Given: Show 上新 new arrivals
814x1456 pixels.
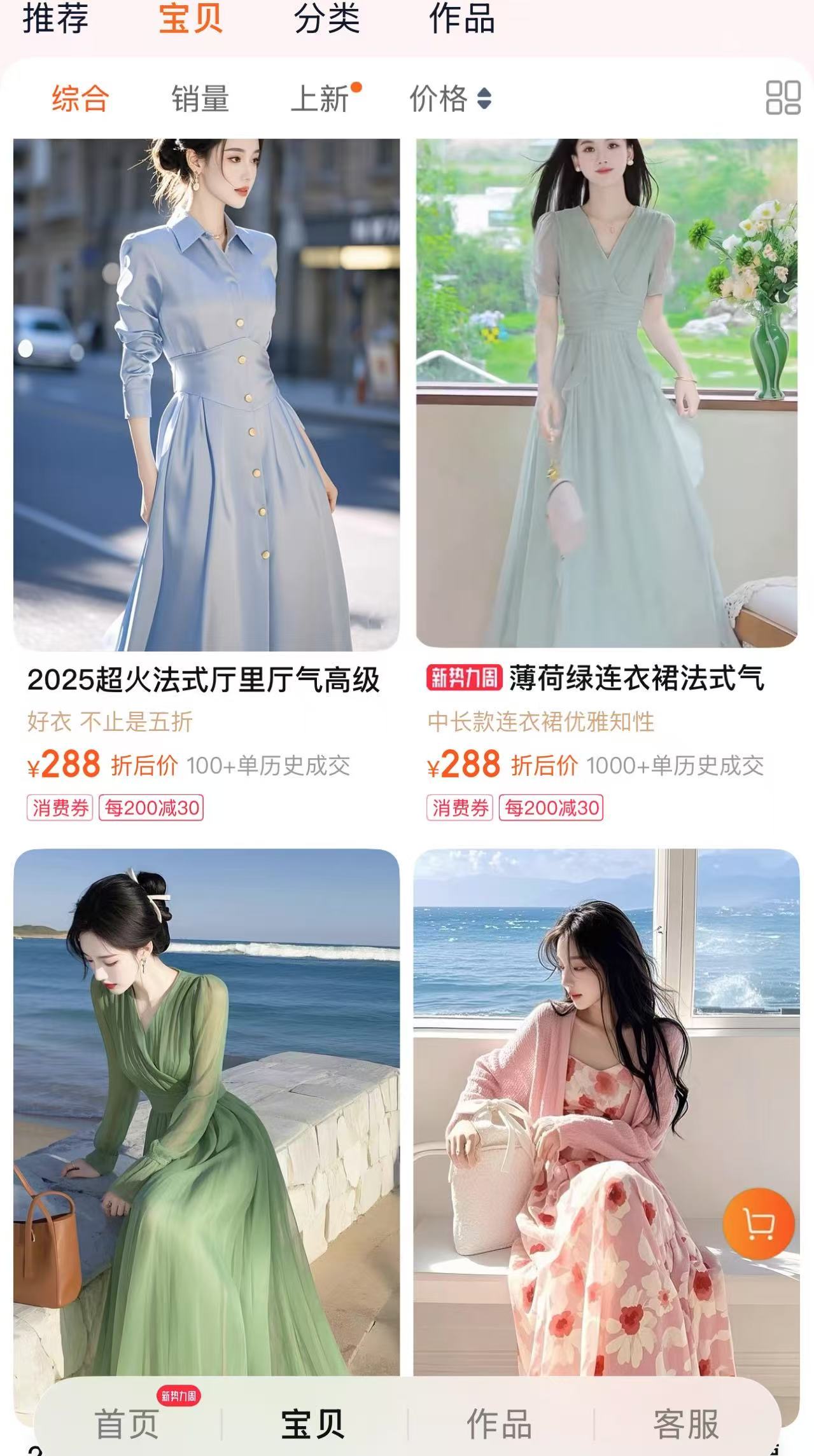Looking at the screenshot, I should tap(321, 99).
